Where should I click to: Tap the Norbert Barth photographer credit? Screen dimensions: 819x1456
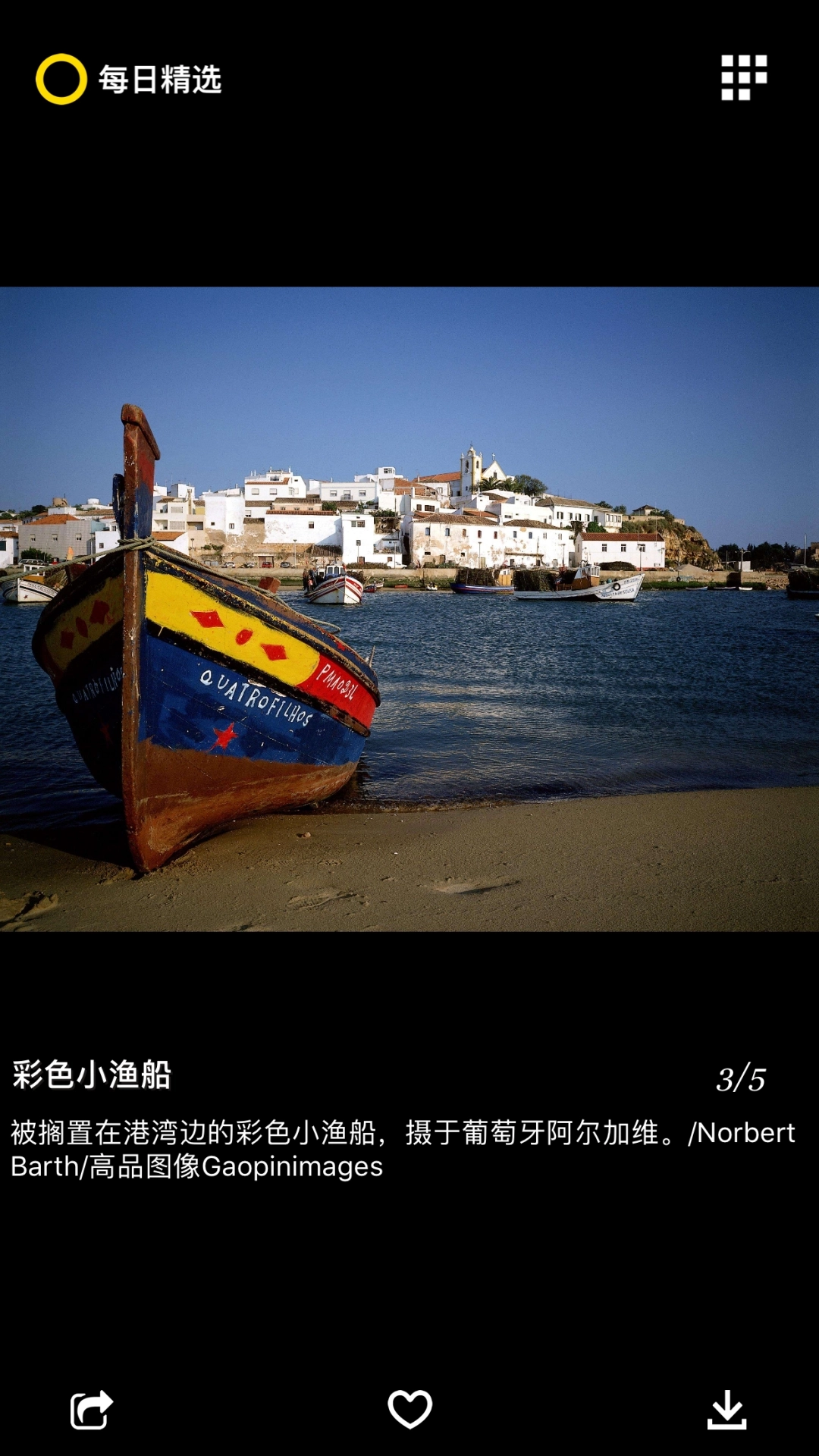pyautogui.click(x=743, y=1132)
